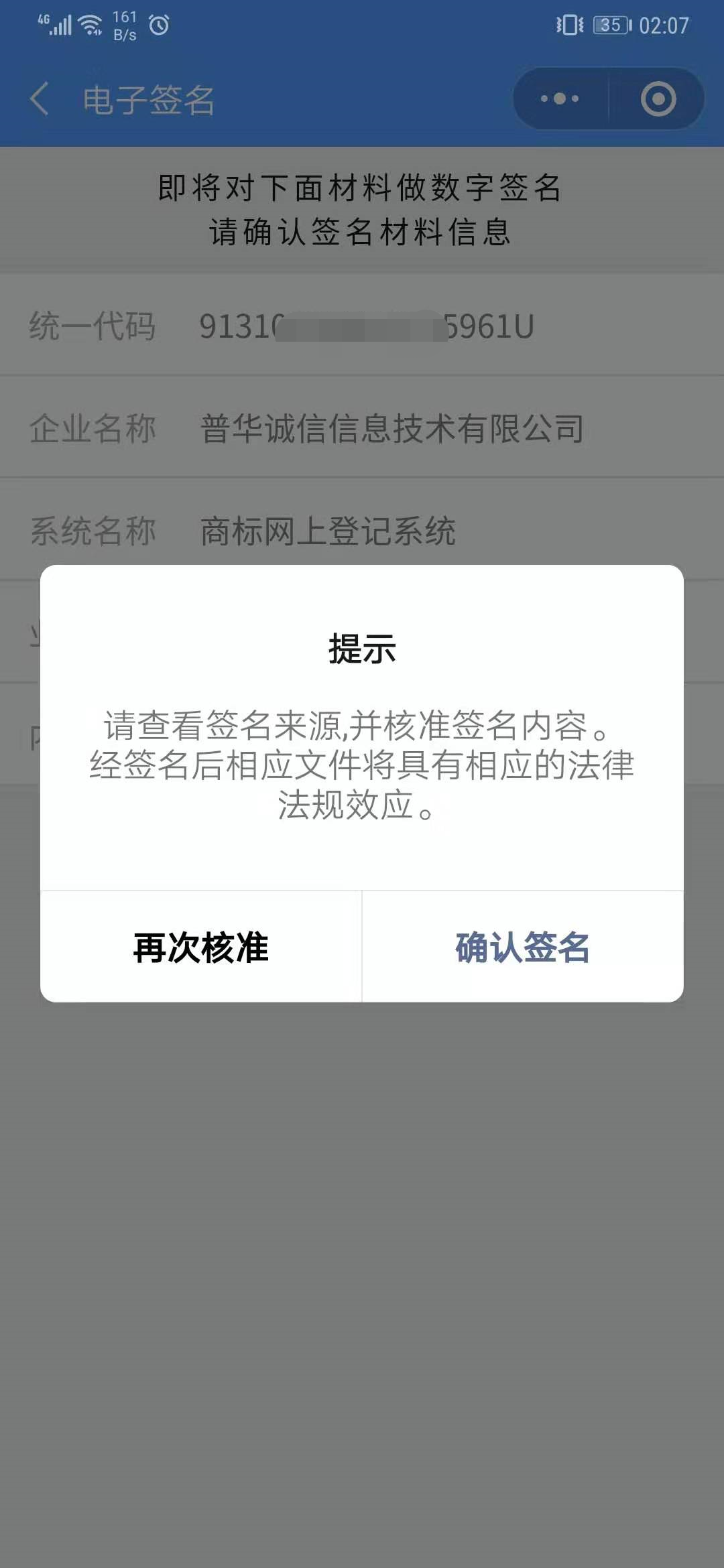The image size is (724, 1568).
Task: Choose 再次核准 to review again
Action: (200, 947)
